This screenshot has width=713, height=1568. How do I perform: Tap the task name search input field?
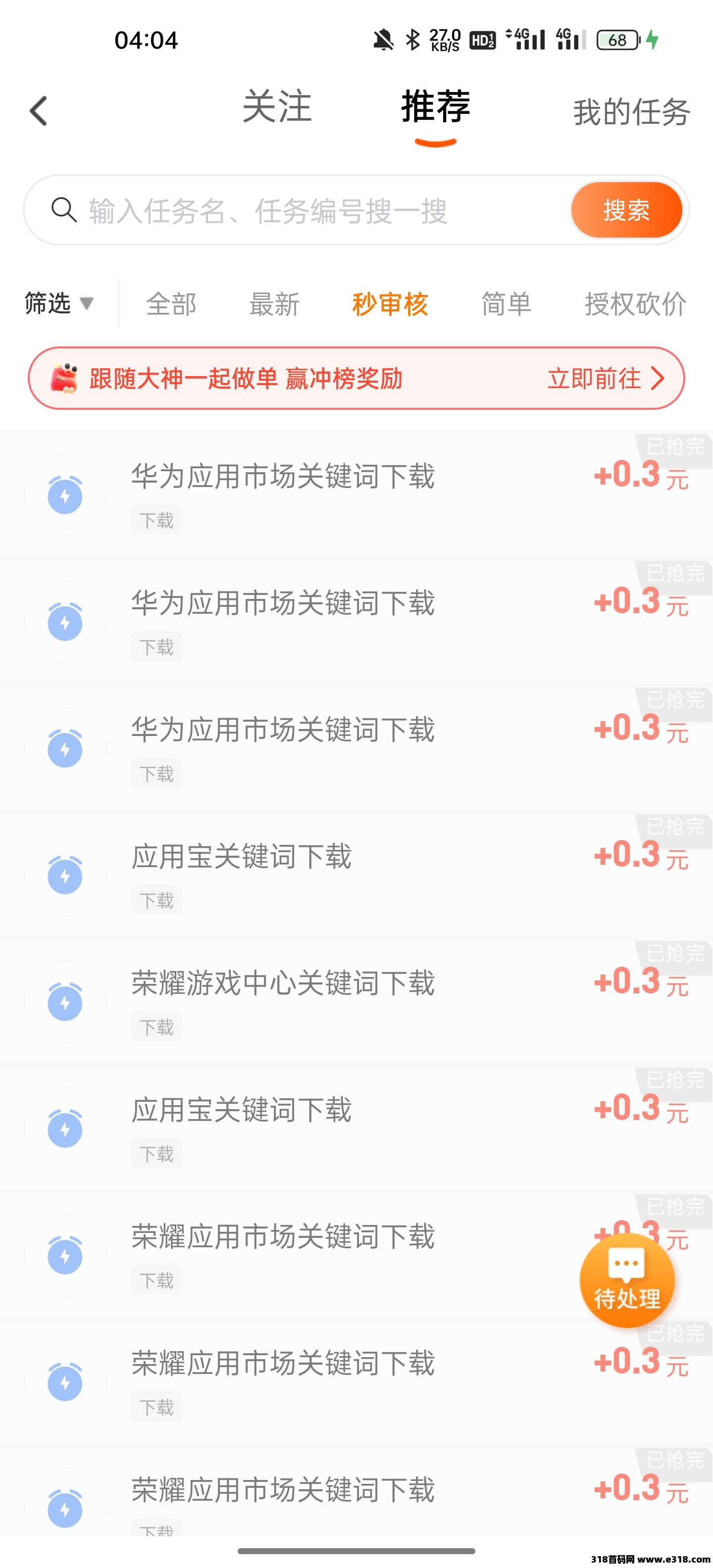(x=268, y=209)
